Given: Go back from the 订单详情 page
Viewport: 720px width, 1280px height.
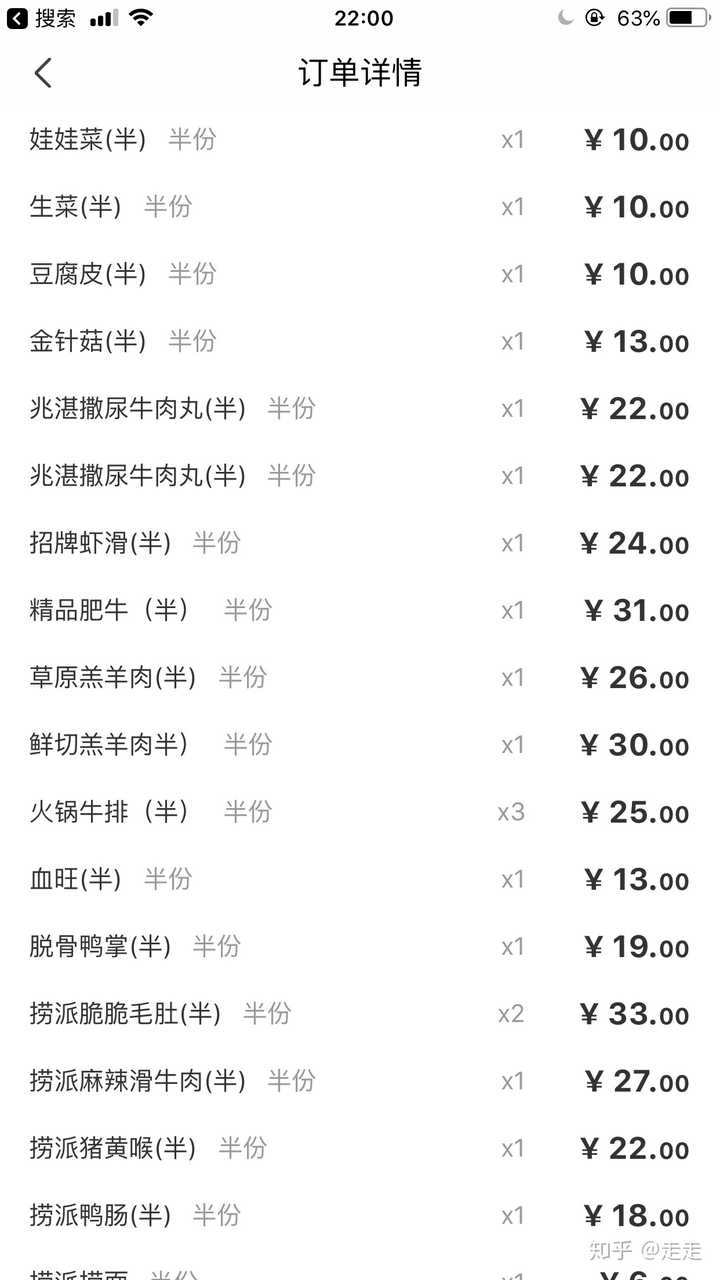Looking at the screenshot, I should tap(43, 73).
